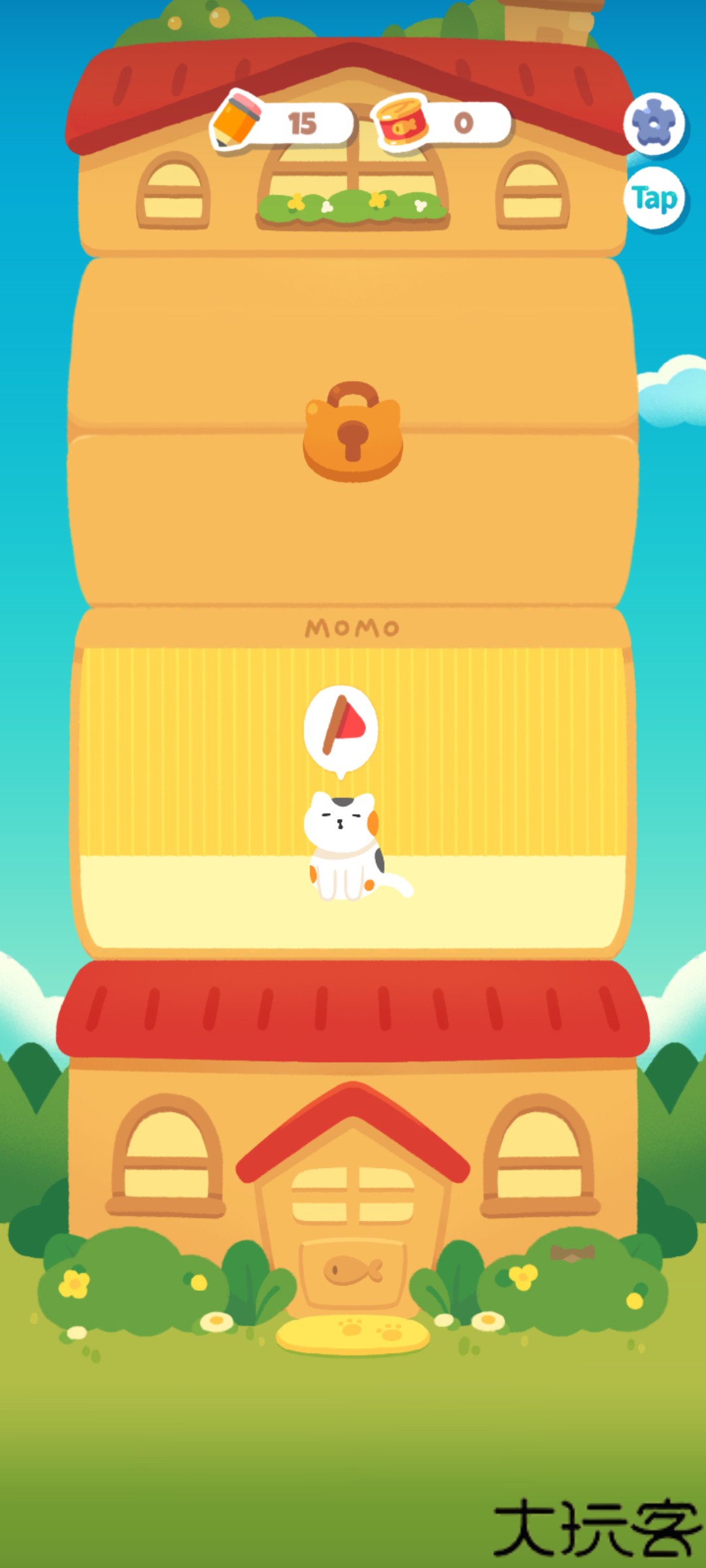The height and width of the screenshot is (1568, 706).
Task: Enter the fish door at the house entrance
Action: 353,1271
